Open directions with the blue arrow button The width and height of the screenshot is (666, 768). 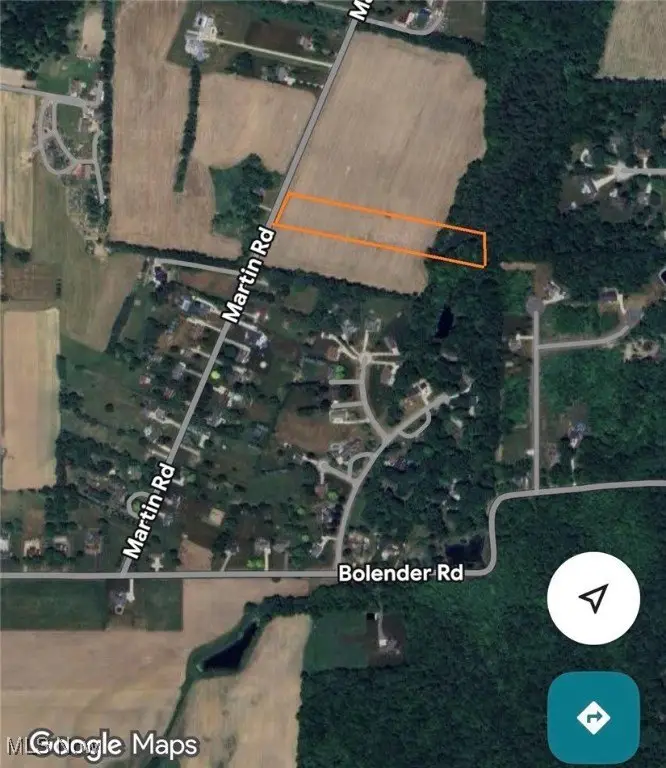tap(594, 717)
